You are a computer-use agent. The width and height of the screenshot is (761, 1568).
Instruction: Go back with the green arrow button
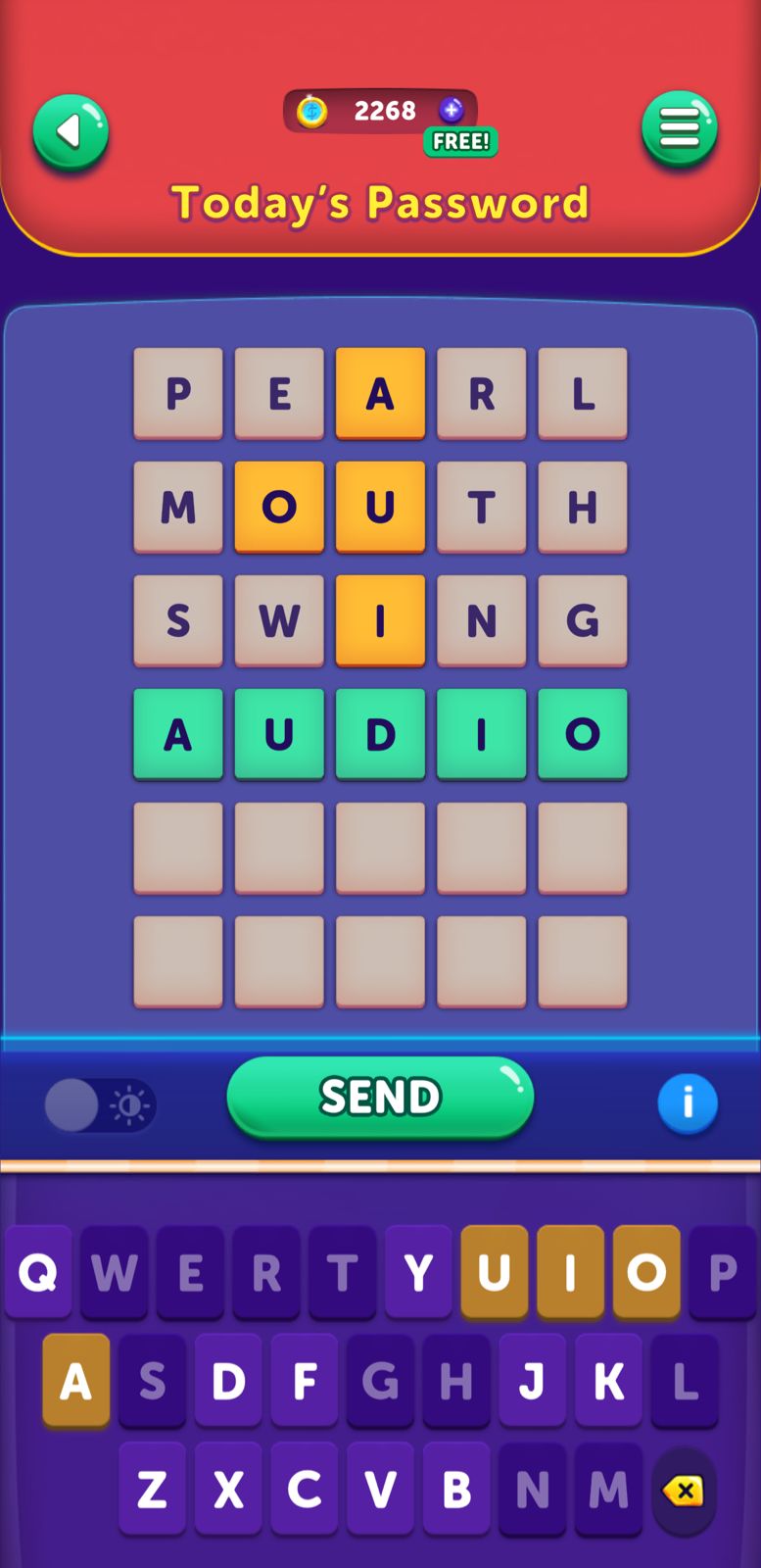pos(70,132)
